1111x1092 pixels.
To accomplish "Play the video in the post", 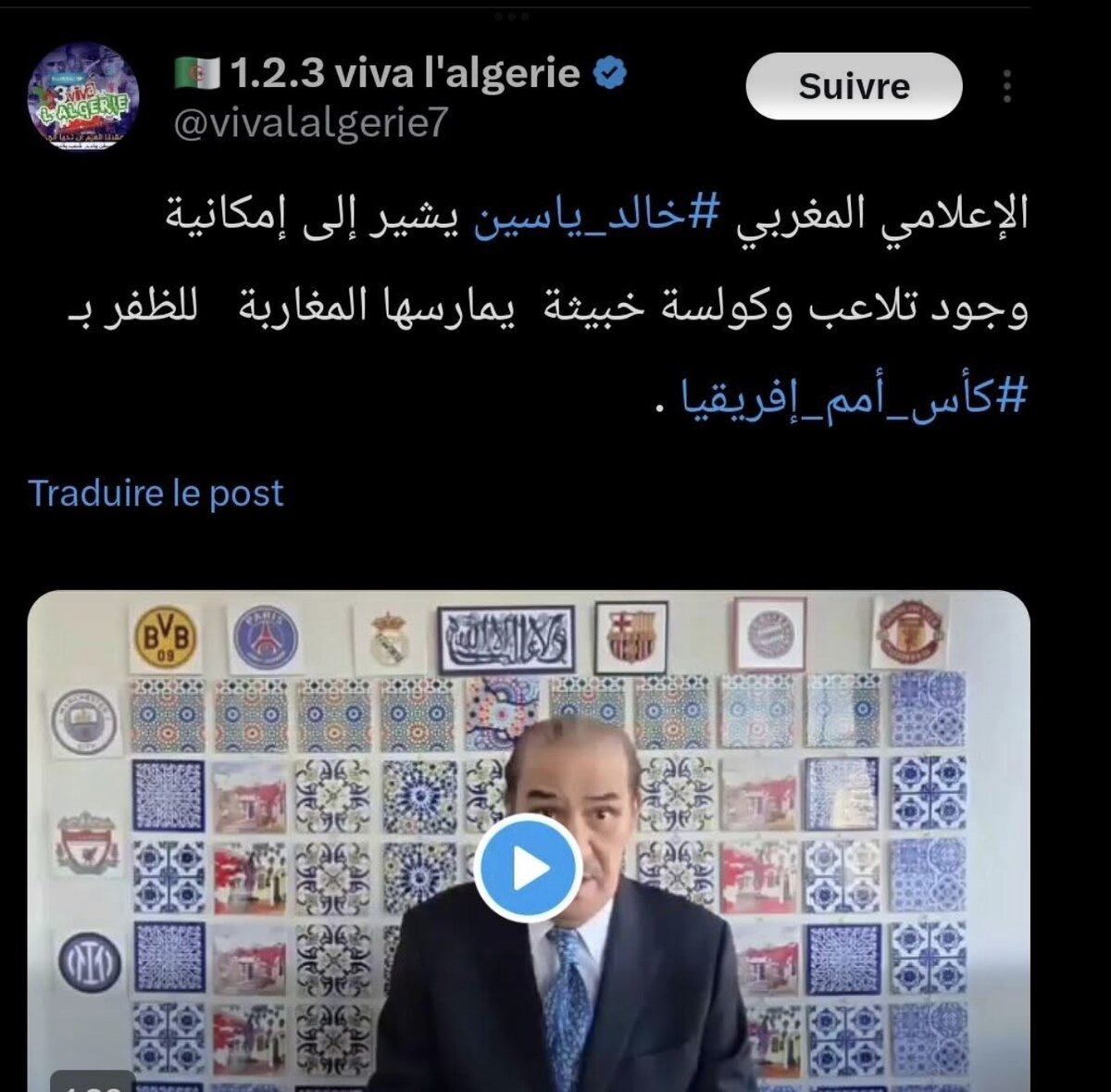I will click(x=528, y=868).
